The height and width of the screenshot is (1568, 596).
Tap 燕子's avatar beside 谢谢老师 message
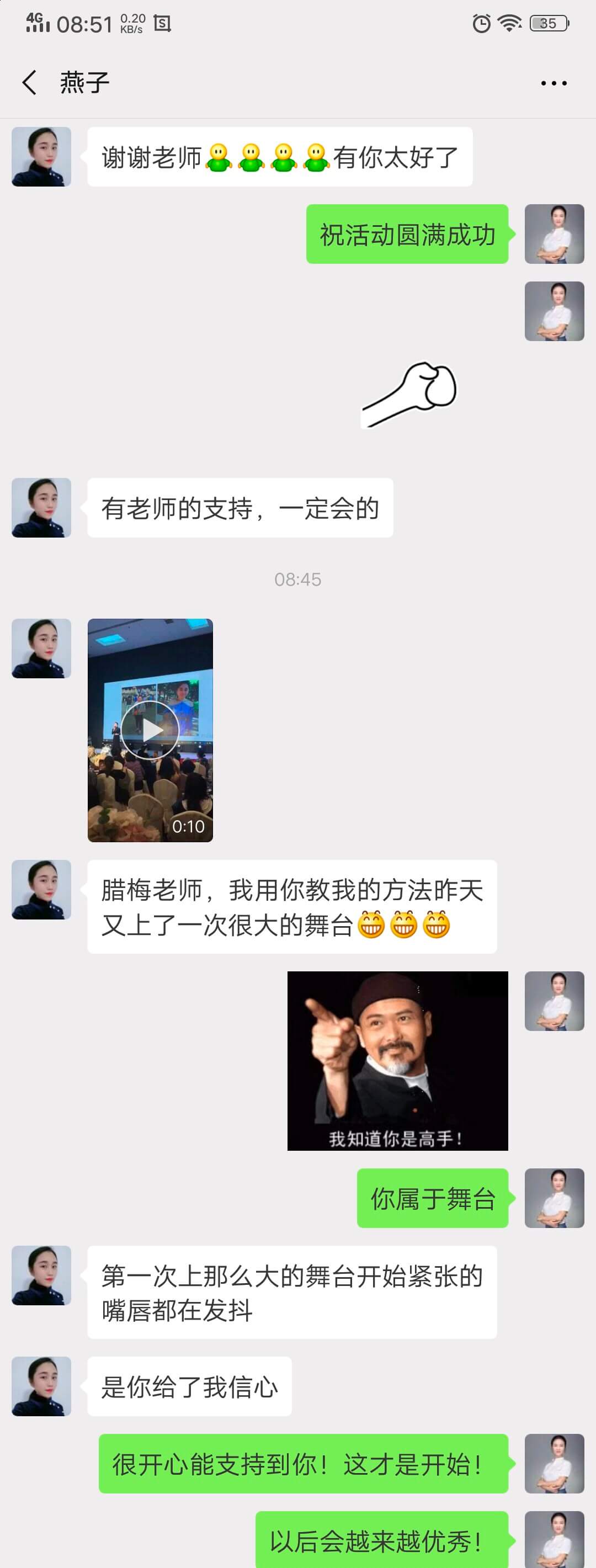pyautogui.click(x=41, y=156)
